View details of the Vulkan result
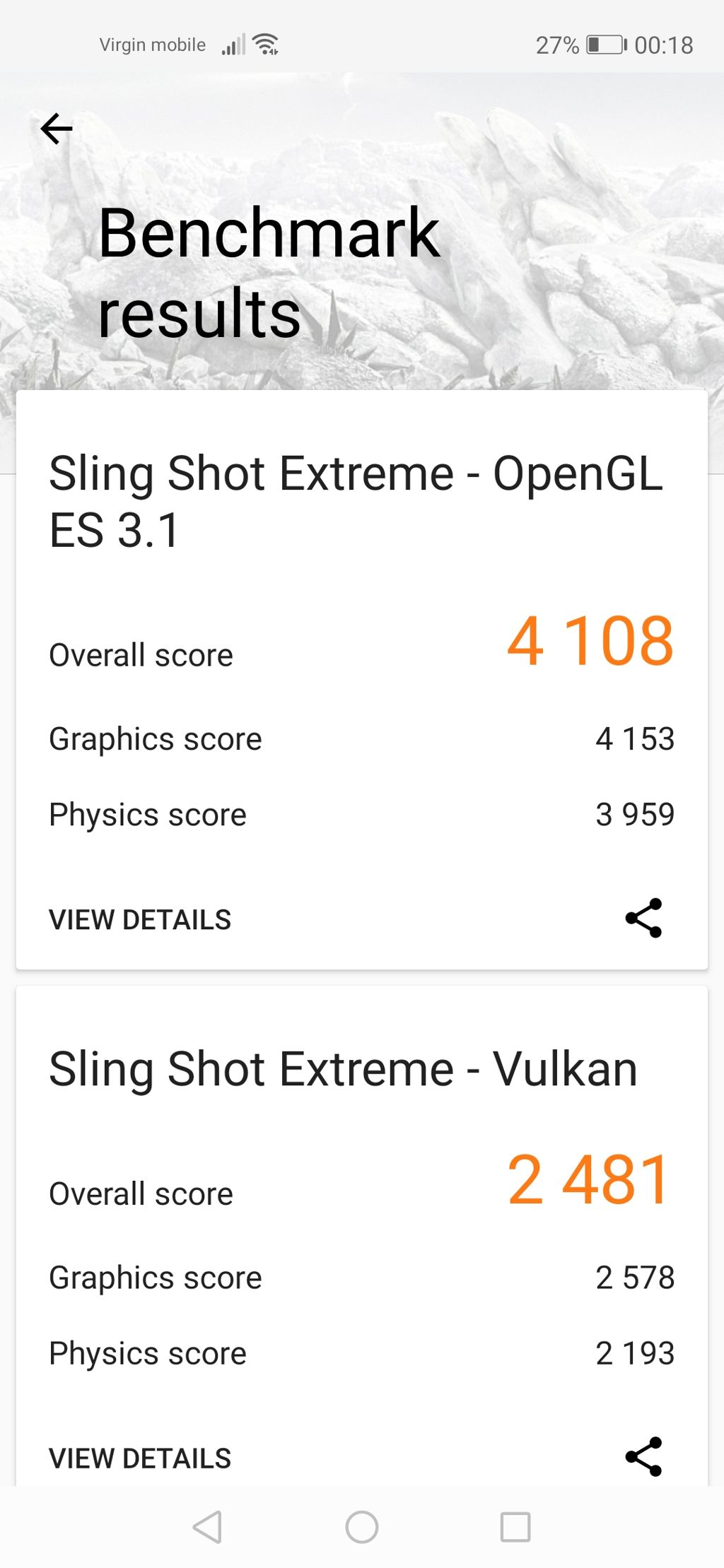The width and height of the screenshot is (724, 1568). click(140, 1458)
